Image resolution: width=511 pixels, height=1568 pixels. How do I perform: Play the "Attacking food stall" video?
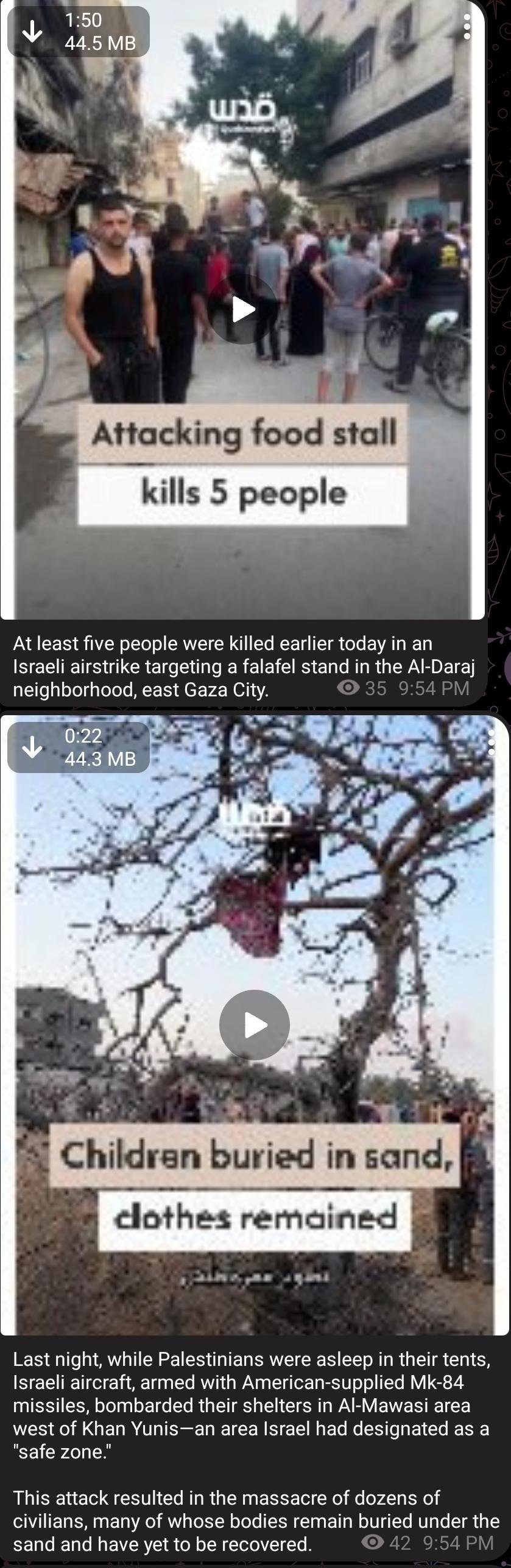tap(243, 309)
